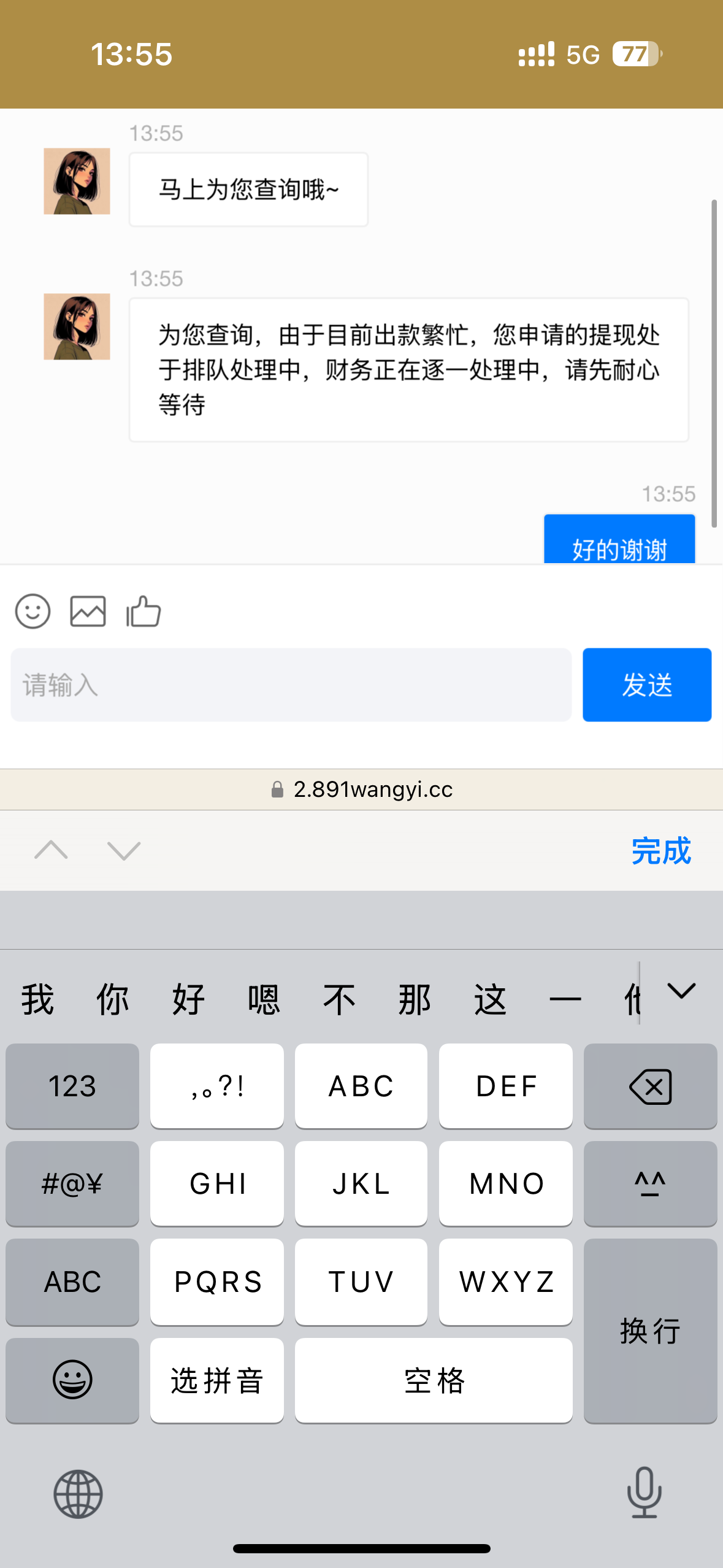Switch keyboard language with globe icon

pos(78,1494)
